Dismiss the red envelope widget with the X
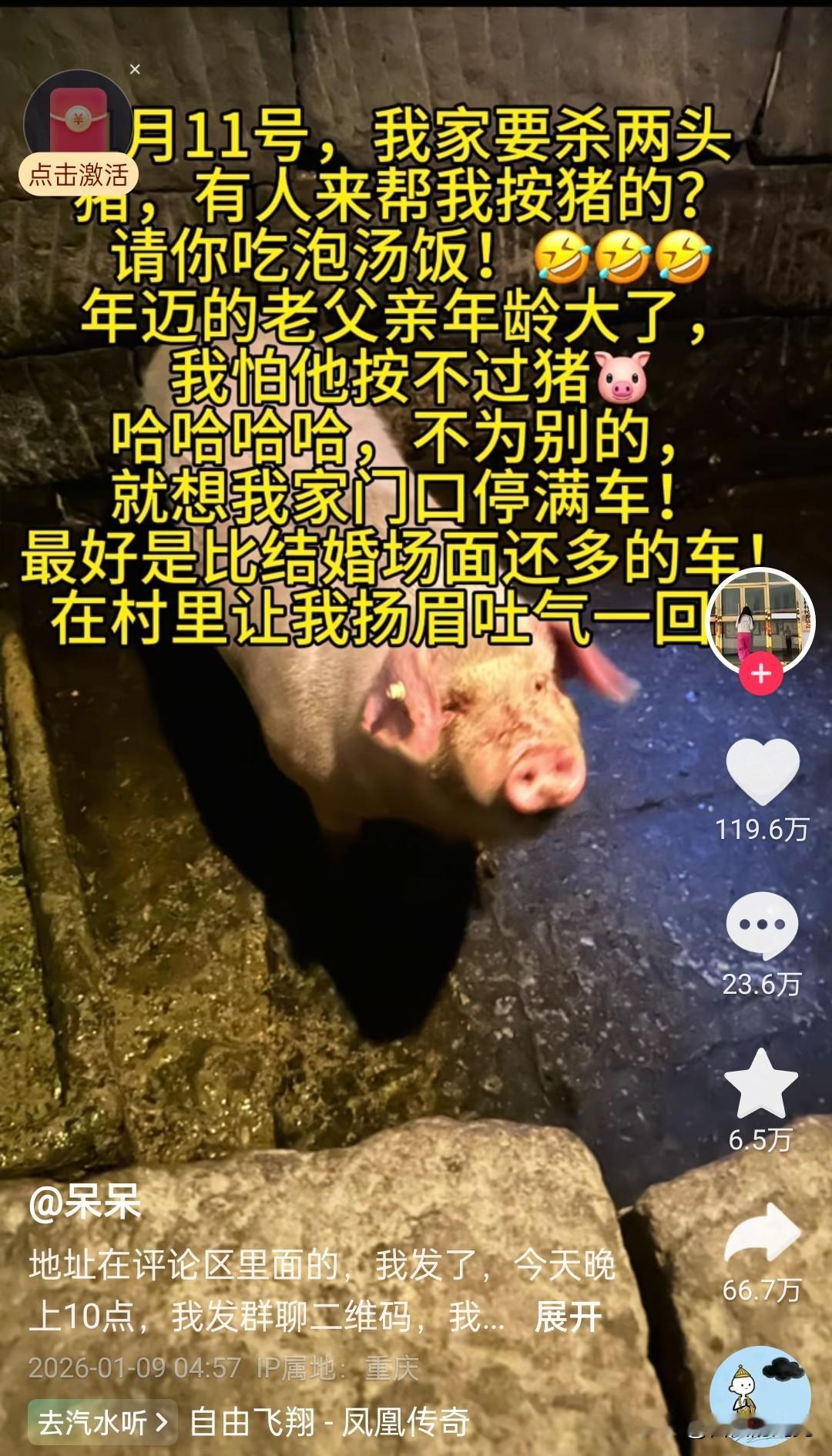This screenshot has height=1456, width=832. (136, 69)
